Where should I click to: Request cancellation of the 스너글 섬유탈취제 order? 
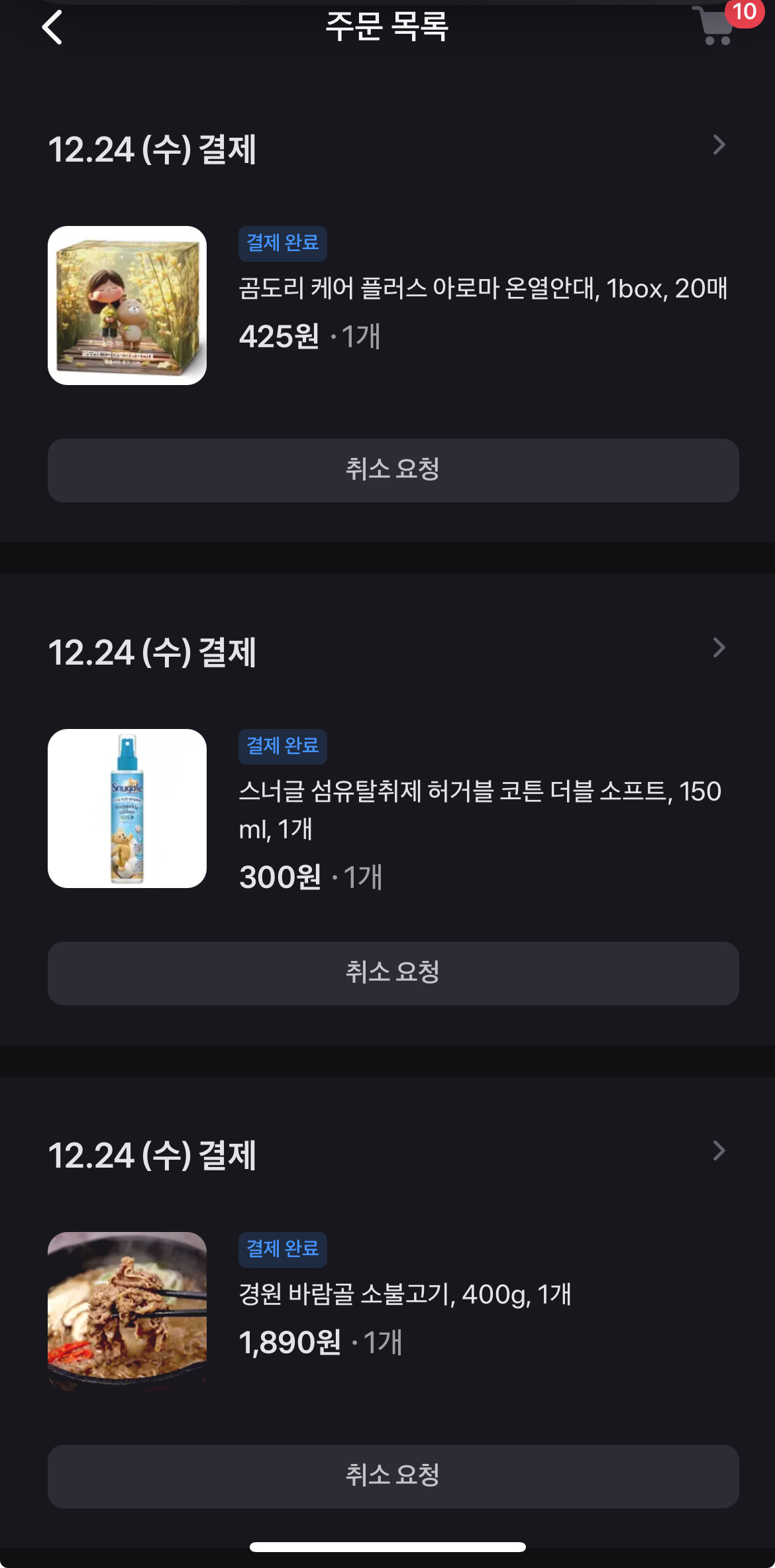point(393,973)
